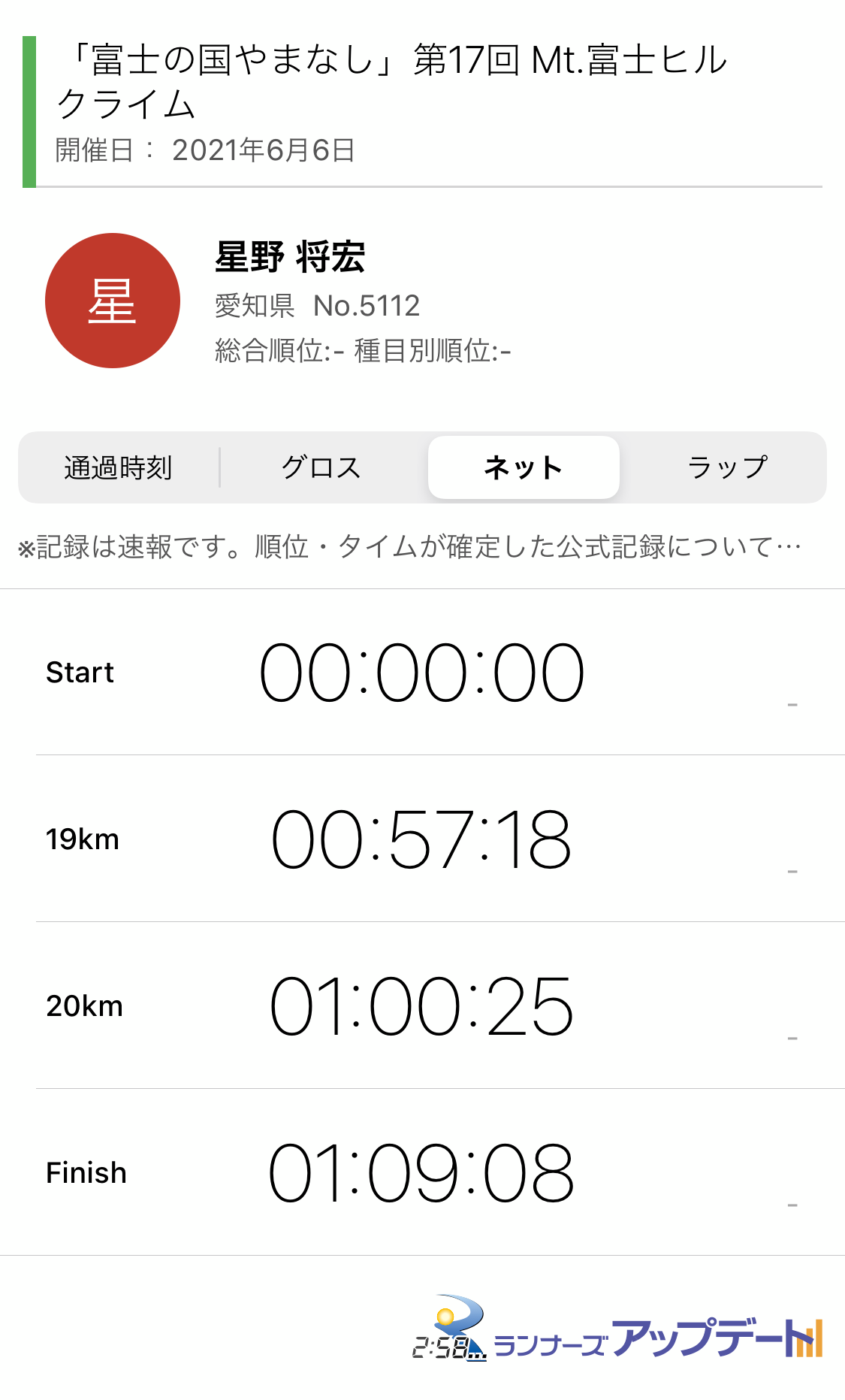This screenshot has width=845, height=1400.
Task: Switch to the ラップ tab
Action: coord(727,467)
